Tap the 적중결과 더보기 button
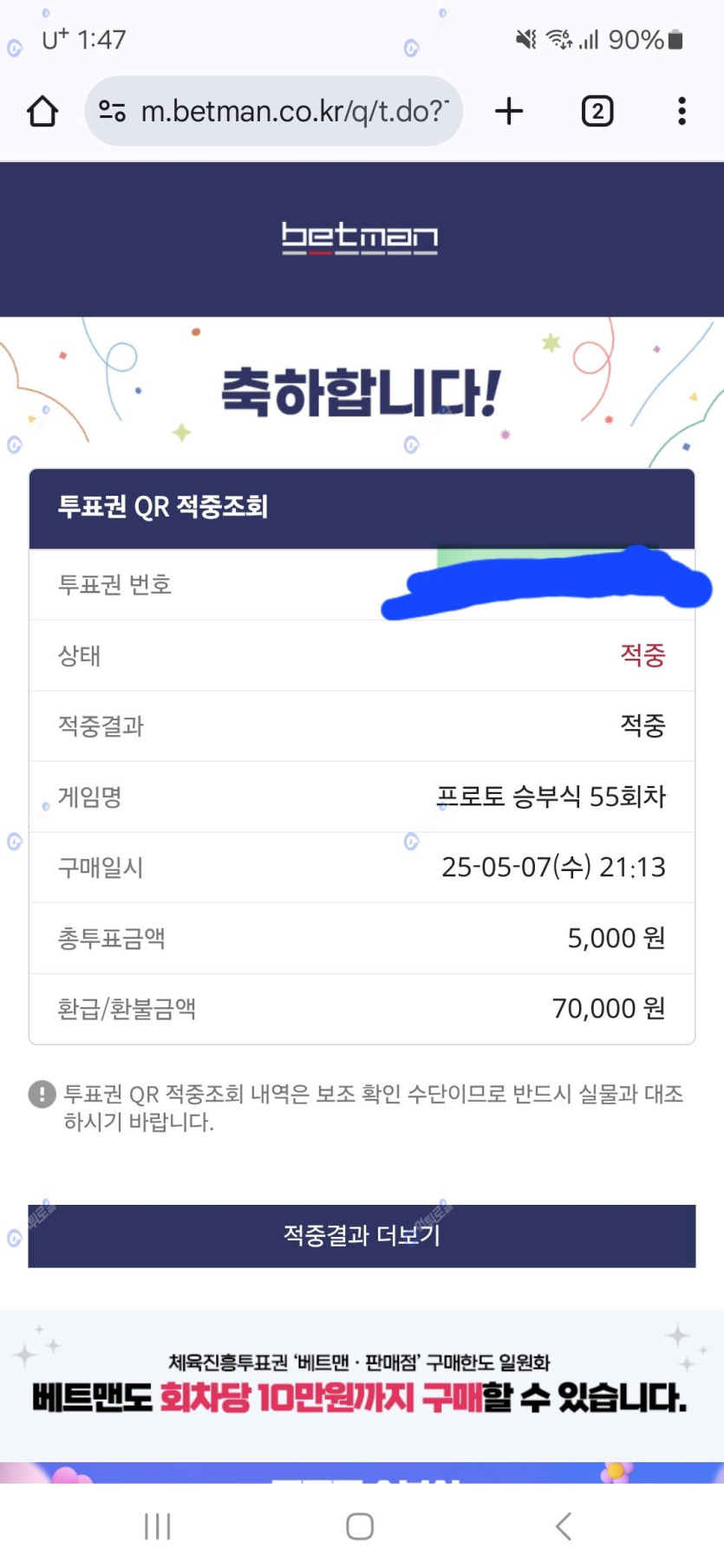Screen dimensions: 724x1568 362,1236
